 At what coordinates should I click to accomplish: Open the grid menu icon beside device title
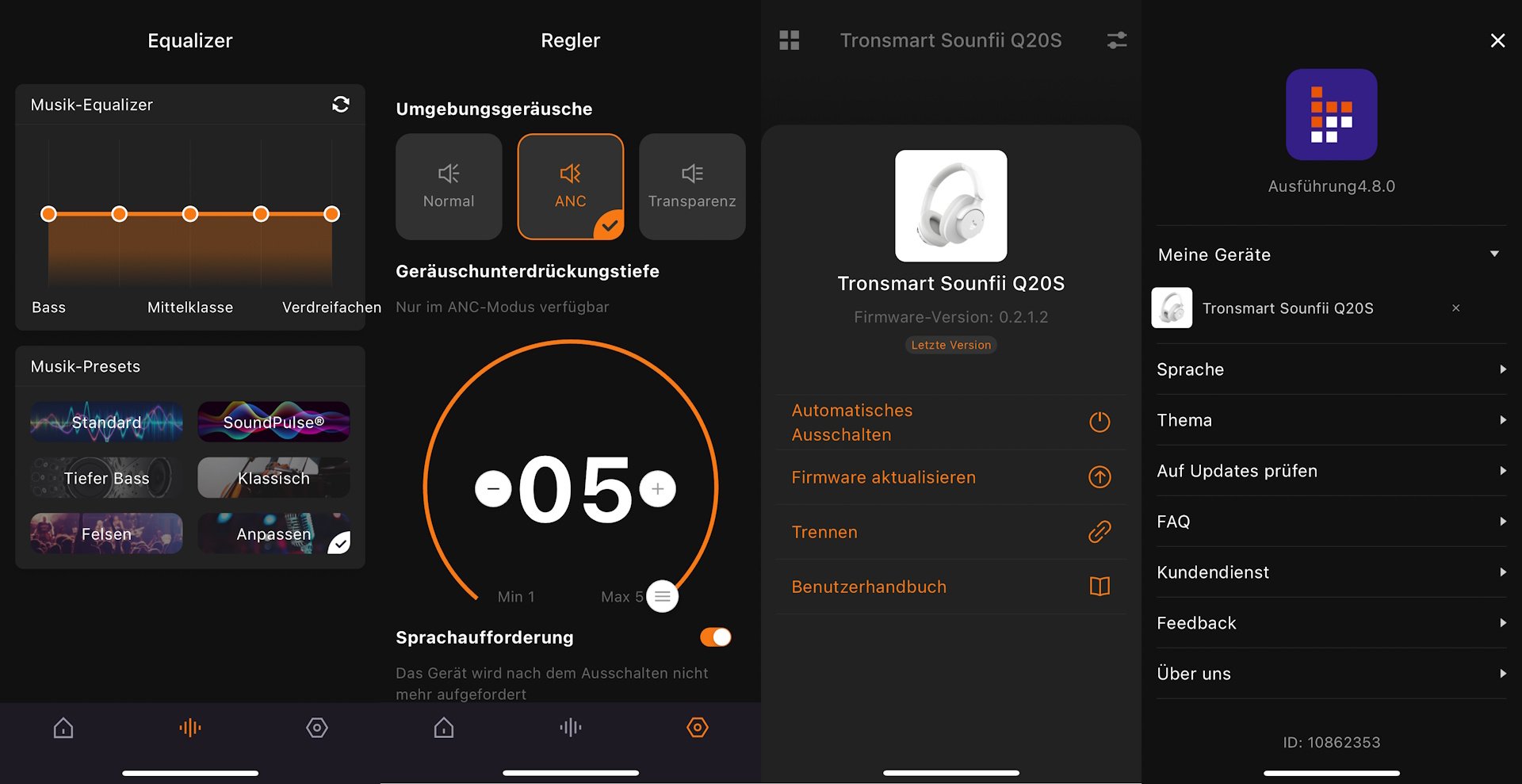click(789, 40)
